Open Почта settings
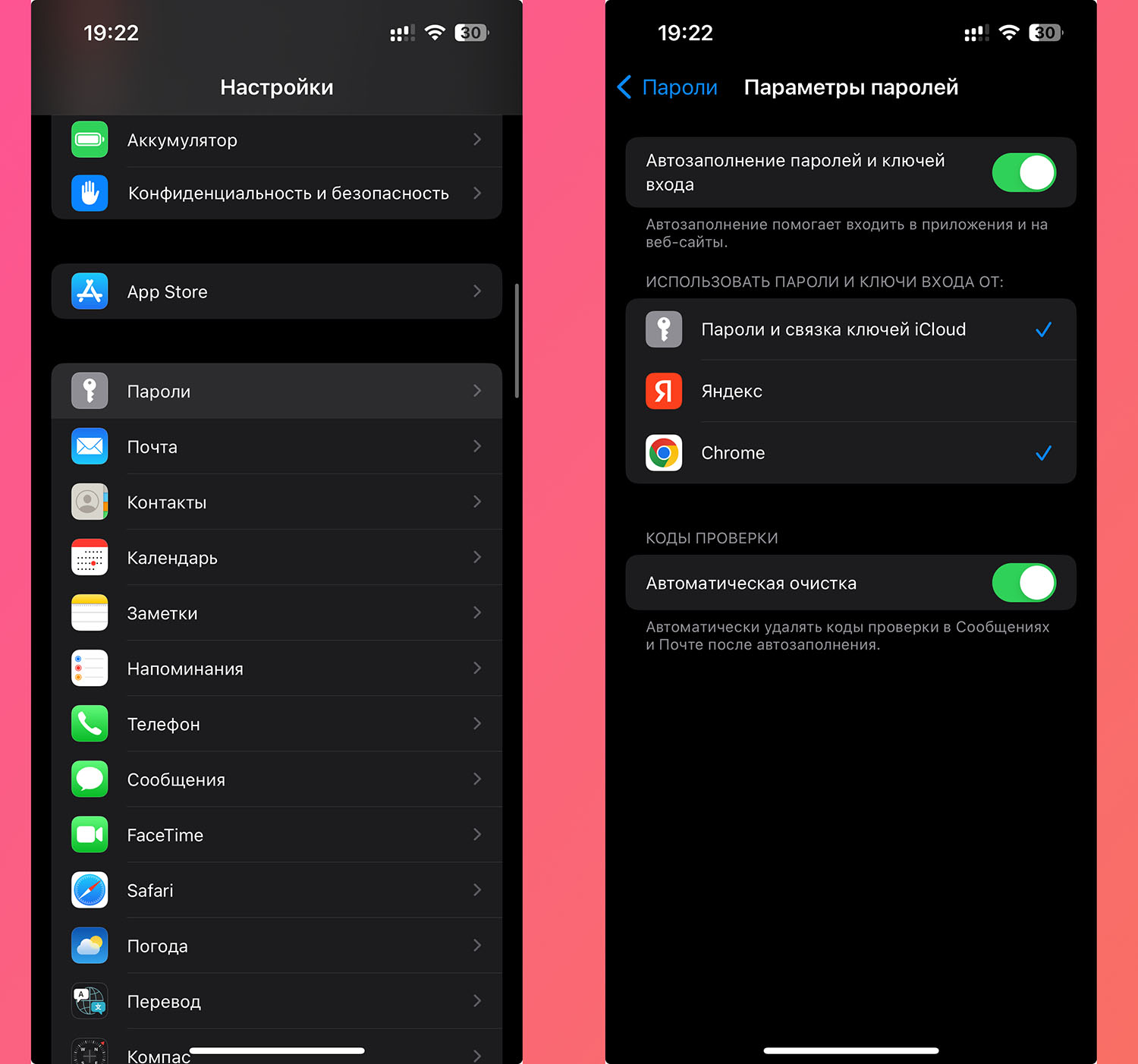This screenshot has width=1138, height=1064. (x=276, y=447)
